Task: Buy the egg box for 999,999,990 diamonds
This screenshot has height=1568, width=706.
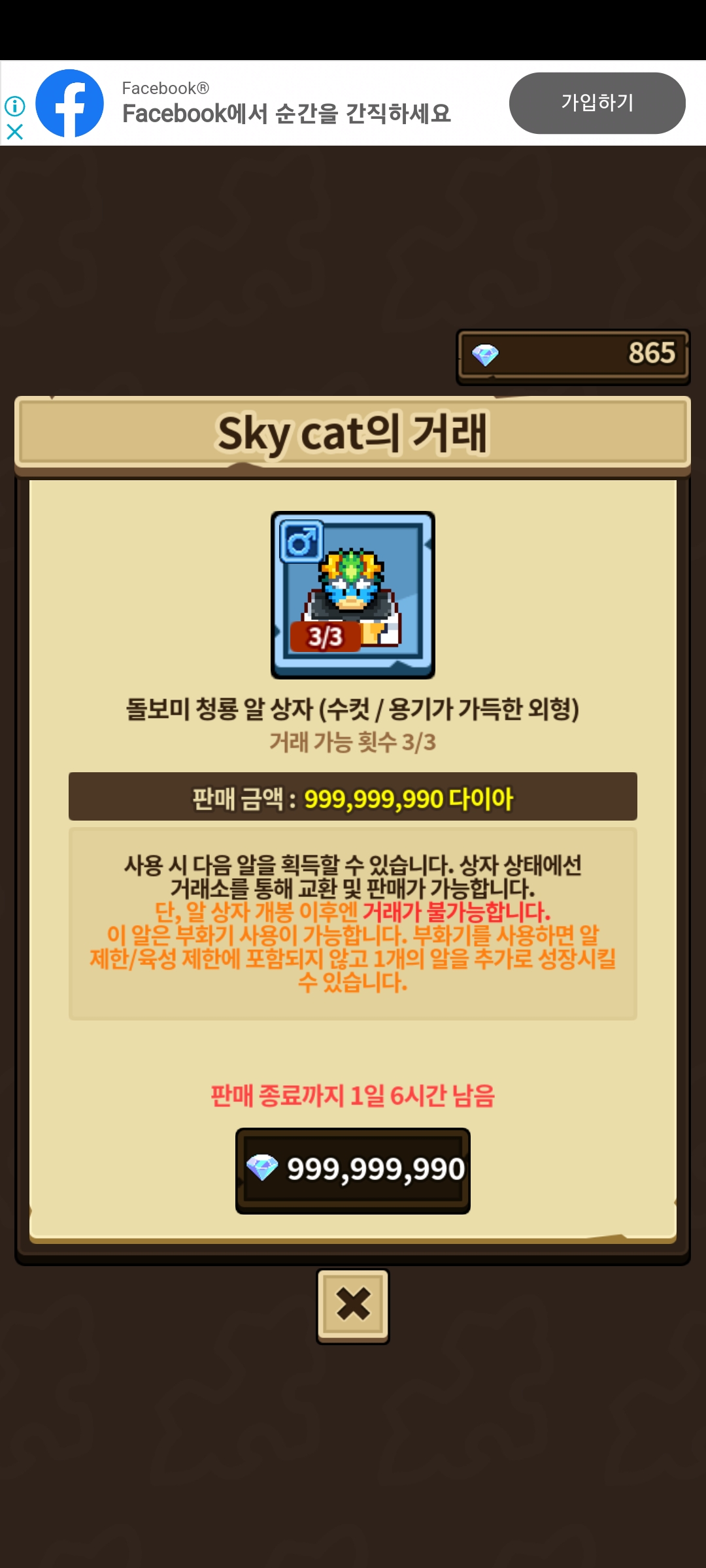Action: pos(353,1170)
